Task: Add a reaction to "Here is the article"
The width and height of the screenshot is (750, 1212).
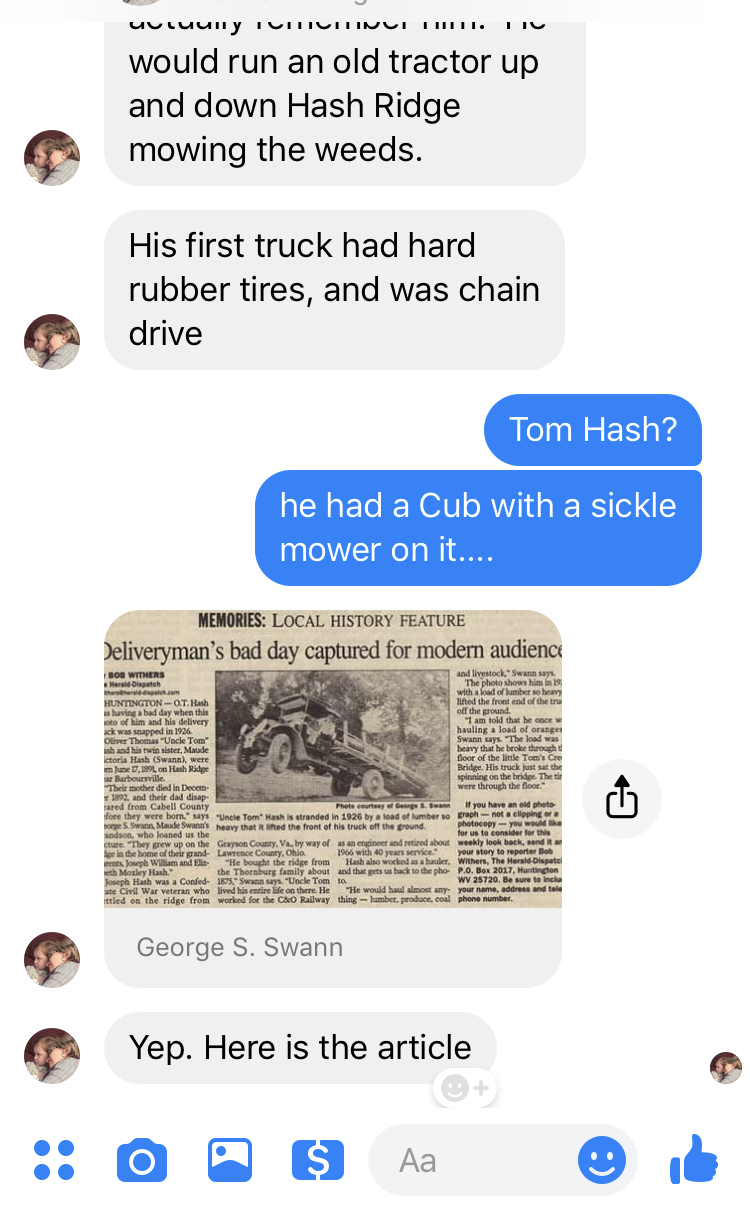Action: tap(465, 1088)
